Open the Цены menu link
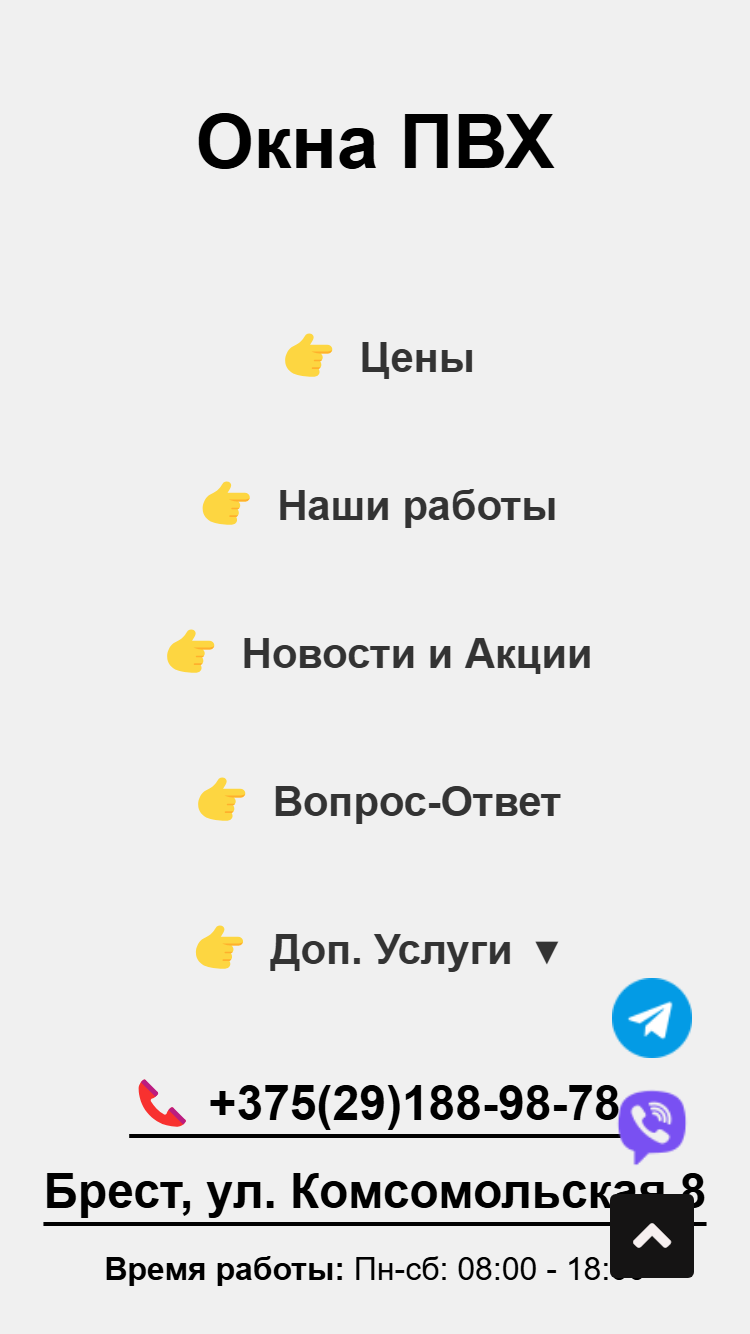Image resolution: width=750 pixels, height=1334 pixels. pos(378,358)
